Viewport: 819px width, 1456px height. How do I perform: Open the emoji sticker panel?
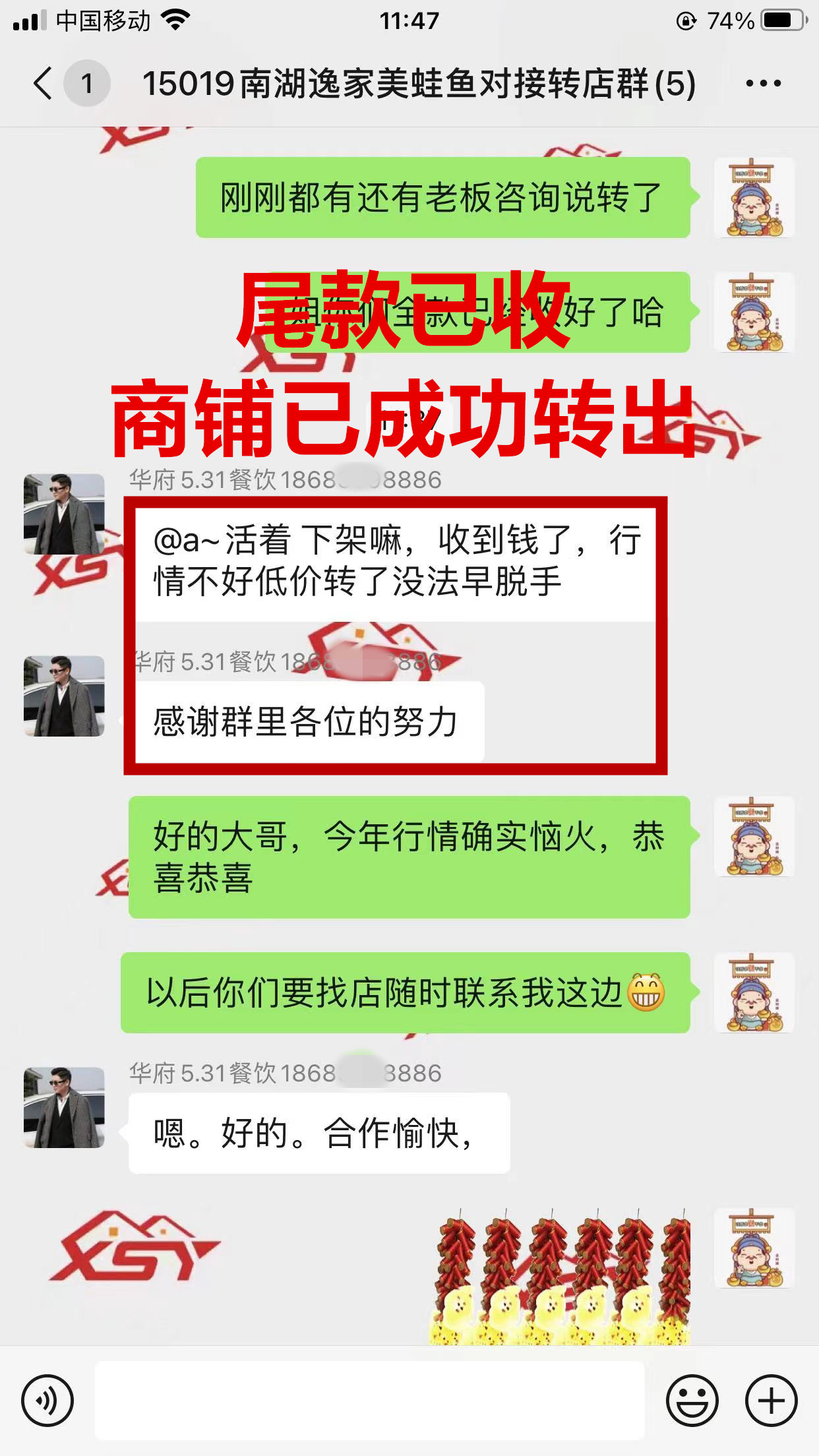(692, 1401)
